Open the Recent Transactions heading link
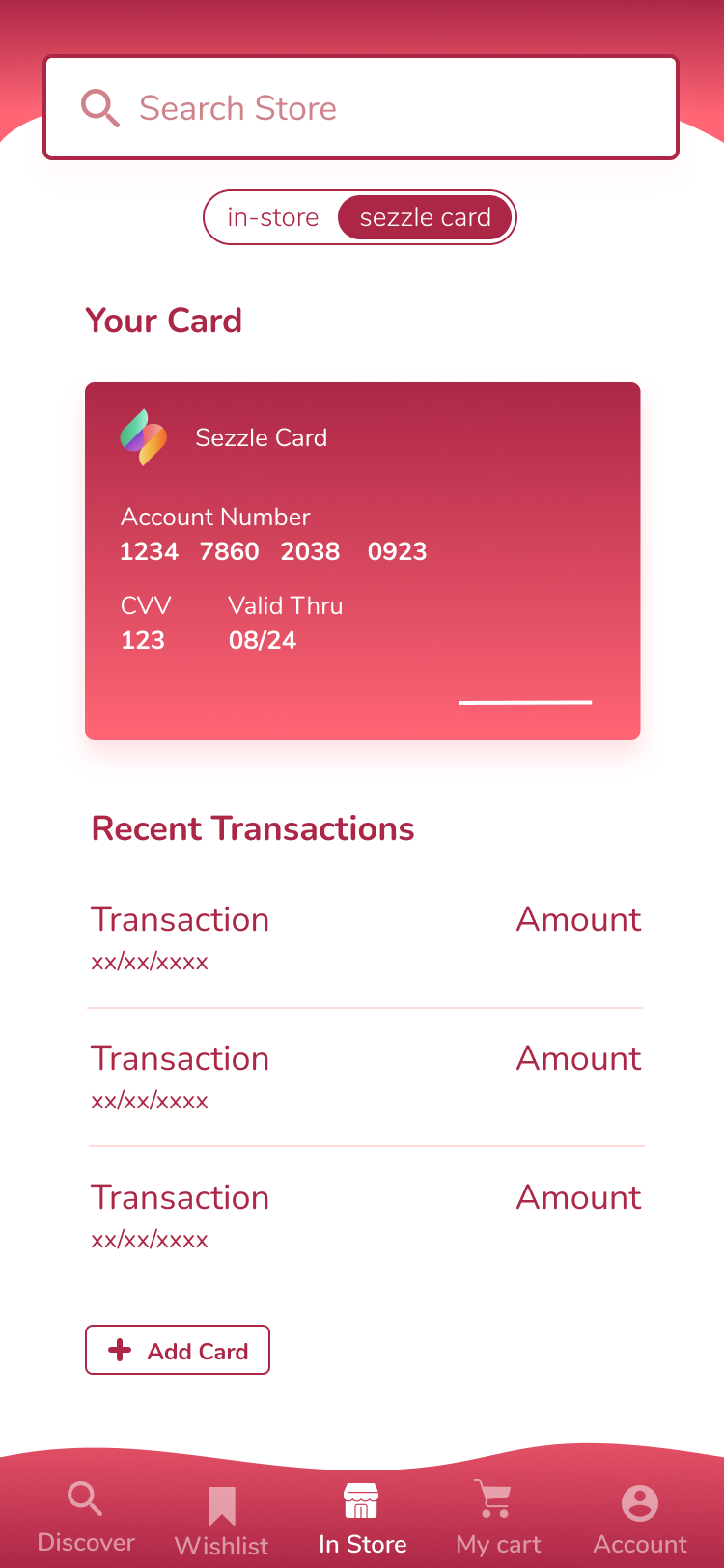The image size is (724, 1568). (x=252, y=828)
